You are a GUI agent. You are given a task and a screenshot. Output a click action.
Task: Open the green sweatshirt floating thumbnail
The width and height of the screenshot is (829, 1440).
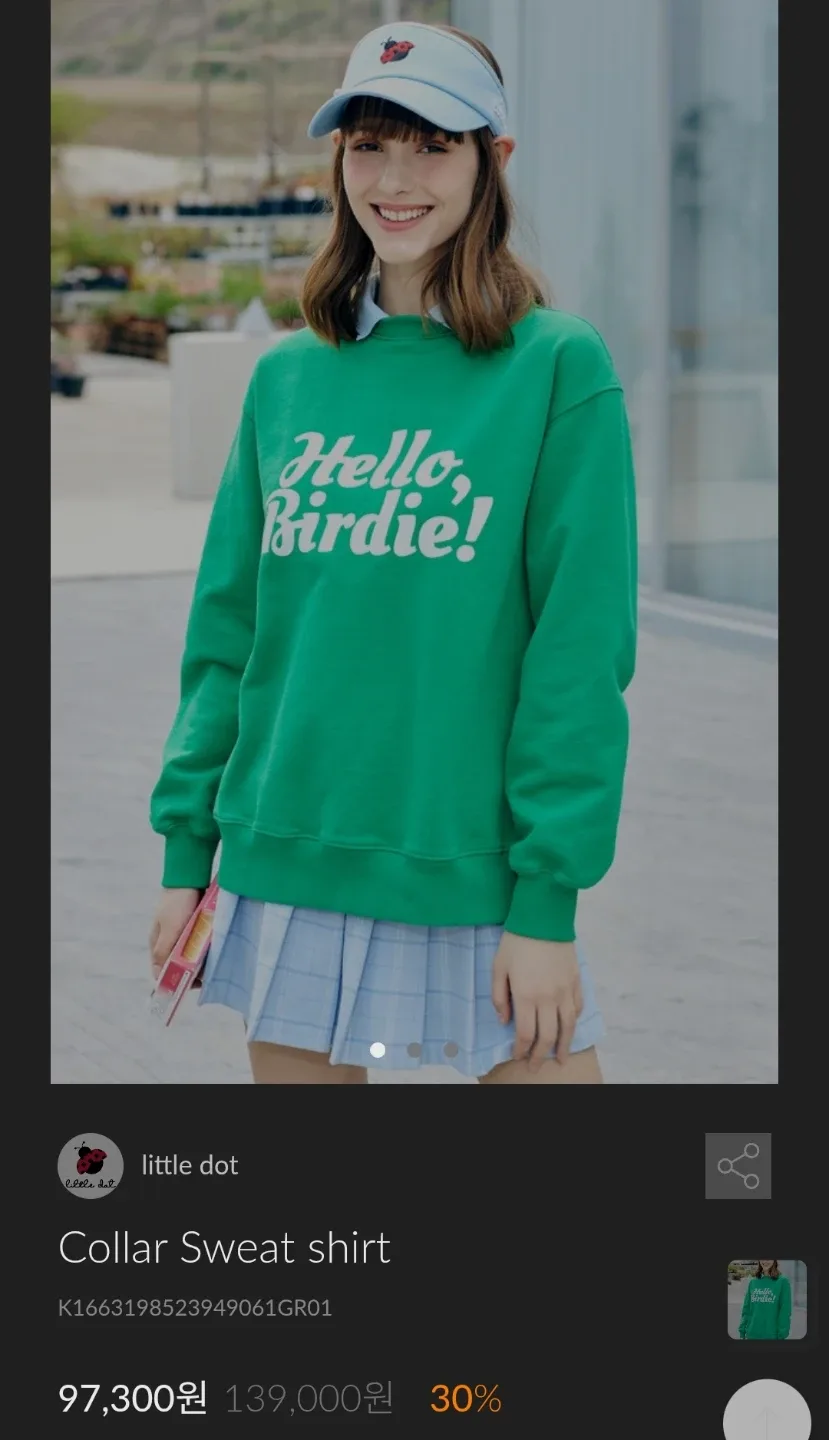(x=766, y=1299)
